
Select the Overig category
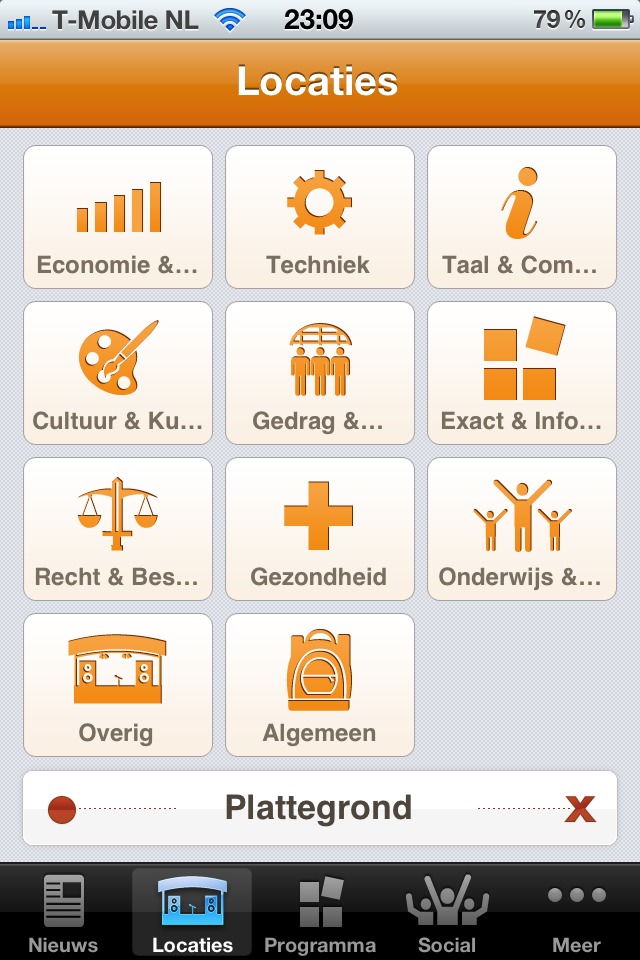(x=118, y=685)
